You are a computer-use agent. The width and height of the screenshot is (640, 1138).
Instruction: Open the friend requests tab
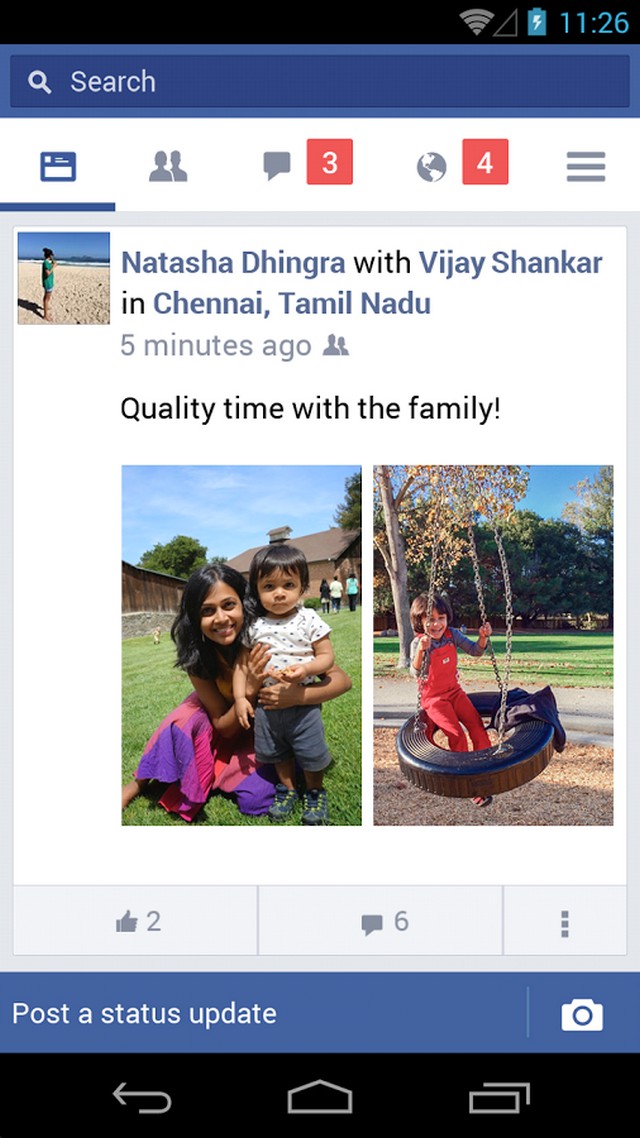[168, 166]
